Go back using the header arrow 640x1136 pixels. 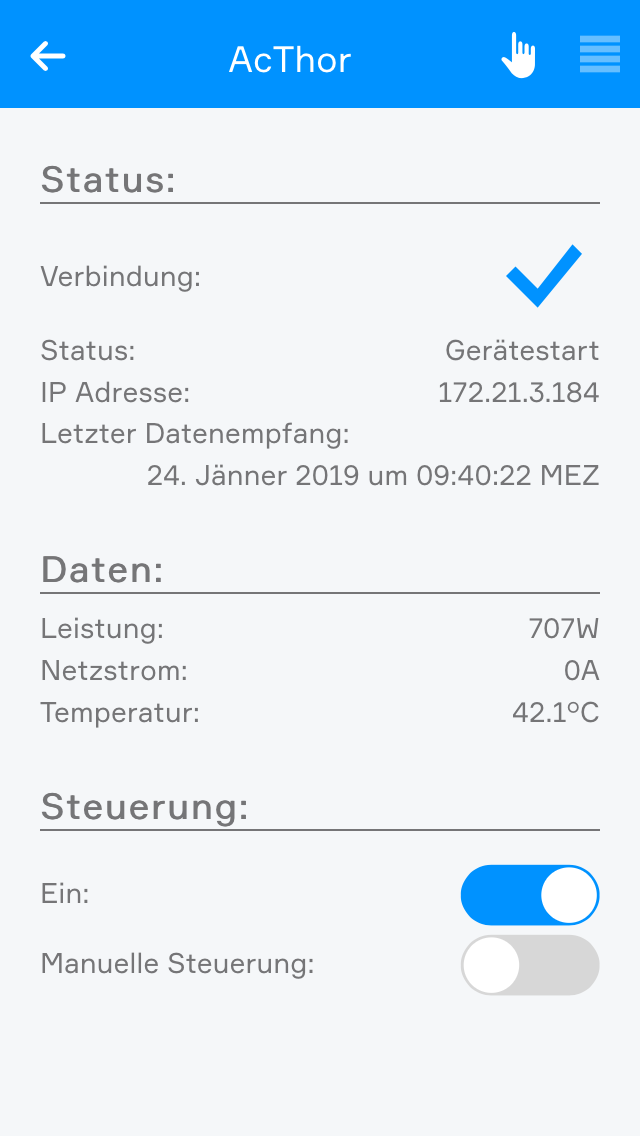point(48,57)
